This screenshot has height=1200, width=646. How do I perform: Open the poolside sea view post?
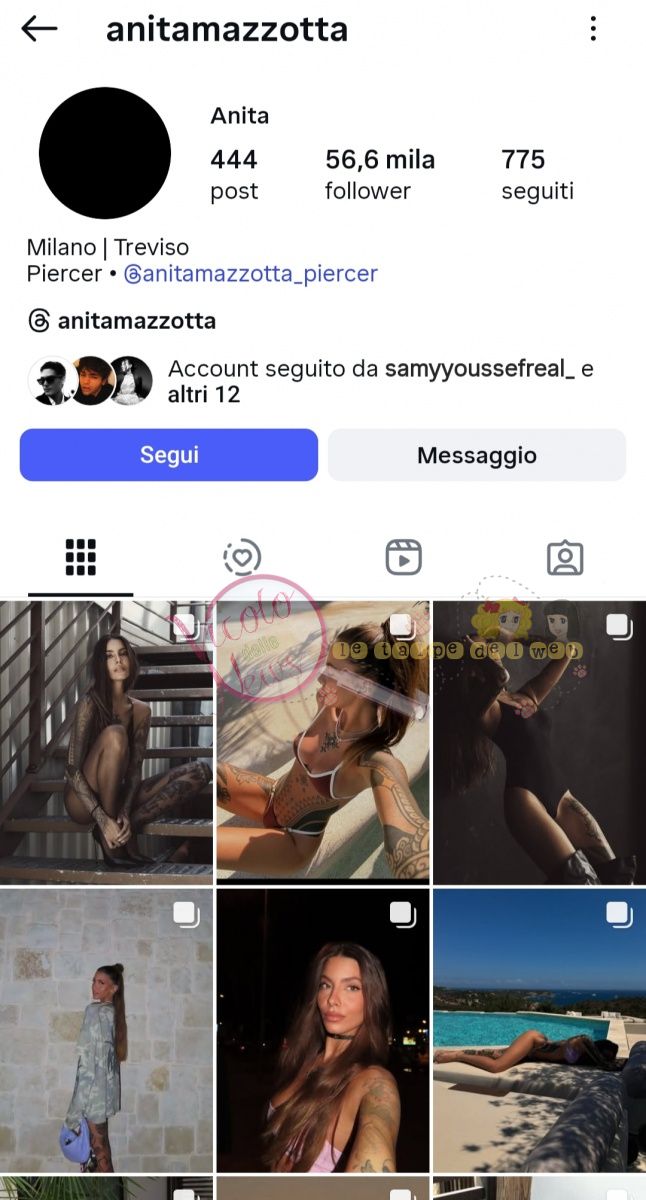539,1030
